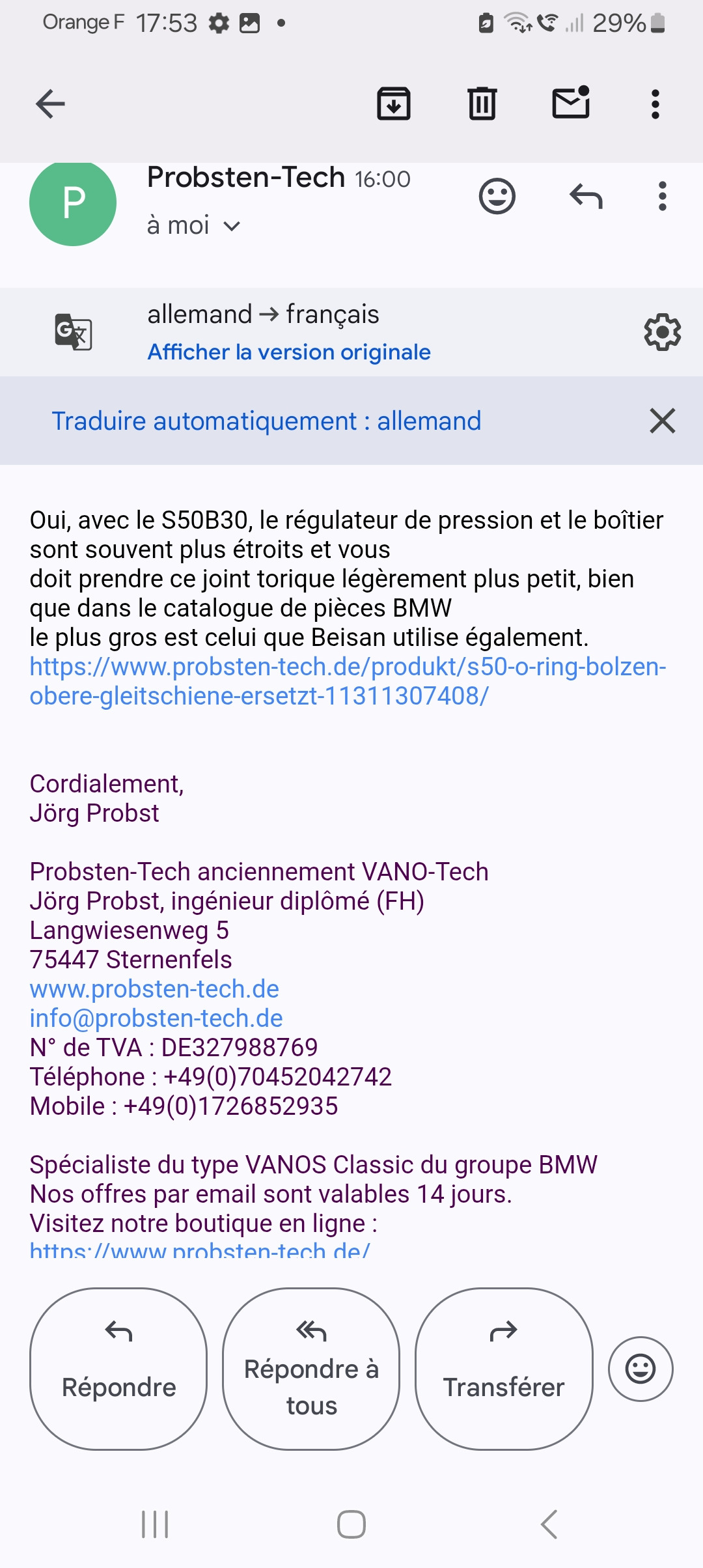
Task: Open translation settings gear
Action: (663, 332)
